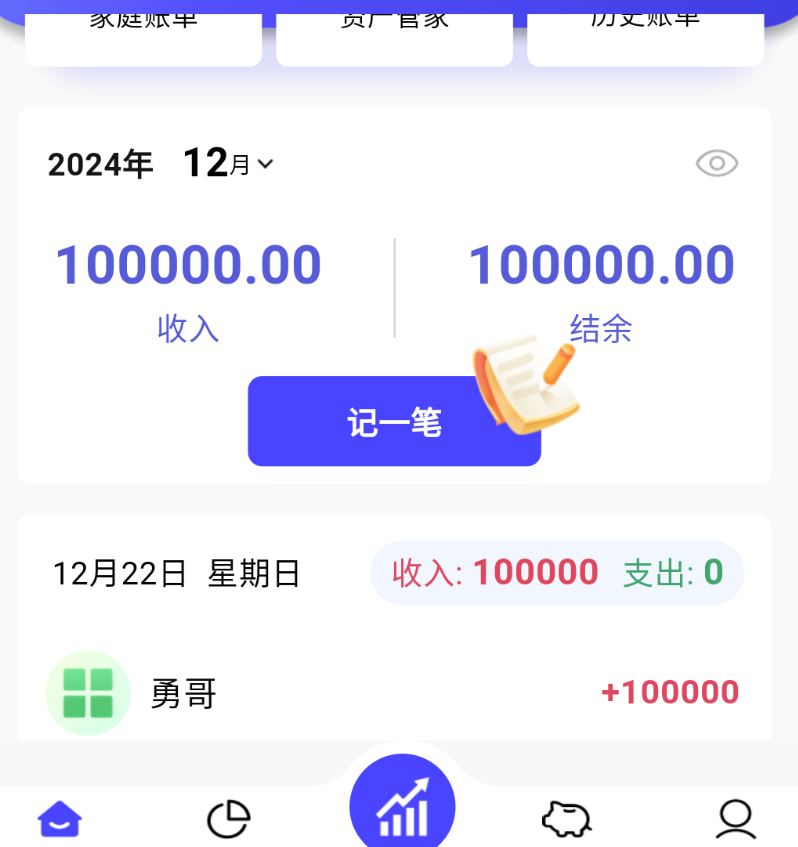Viewport: 798px width, 847px height.
Task: Switch to the pie chart tab
Action: tap(228, 820)
